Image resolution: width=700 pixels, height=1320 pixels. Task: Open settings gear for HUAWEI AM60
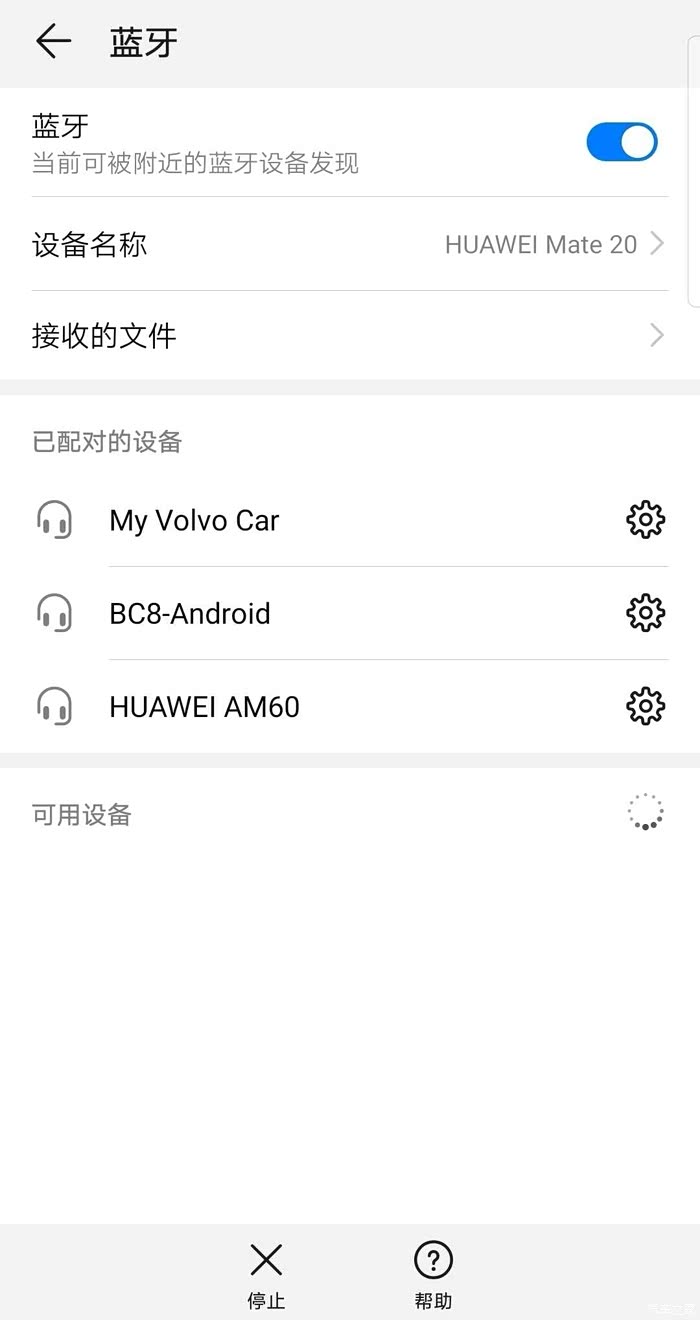645,707
